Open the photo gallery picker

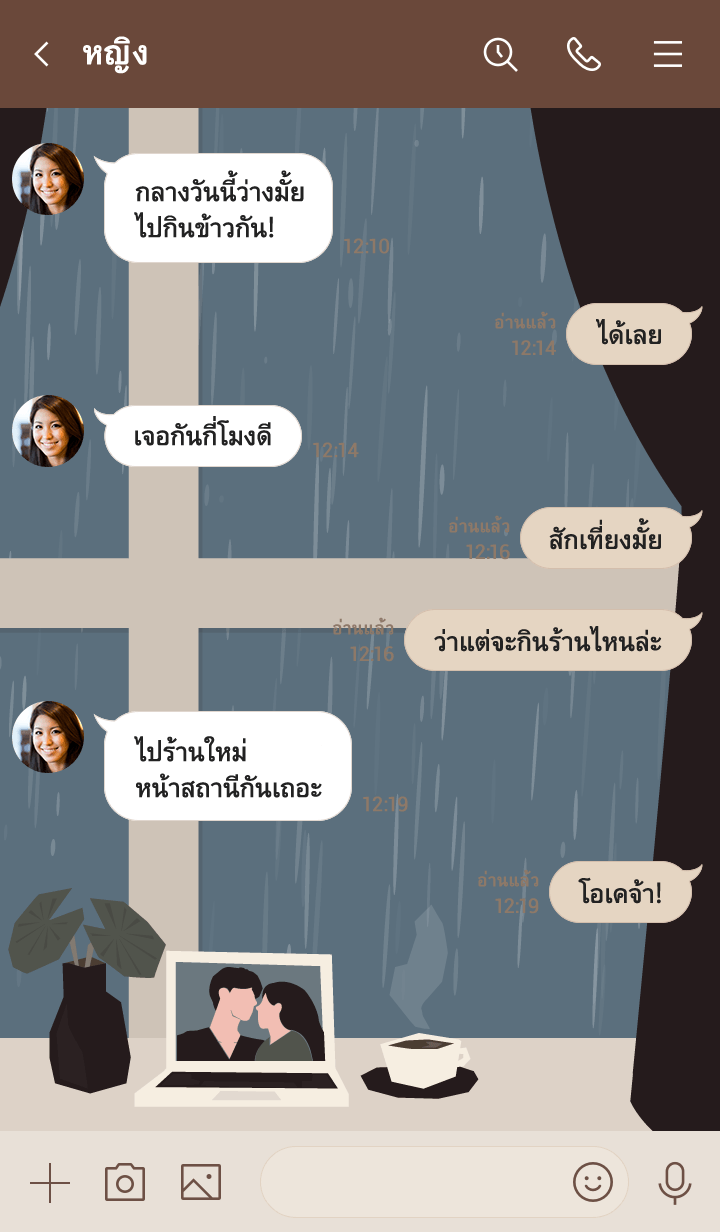point(201,1183)
